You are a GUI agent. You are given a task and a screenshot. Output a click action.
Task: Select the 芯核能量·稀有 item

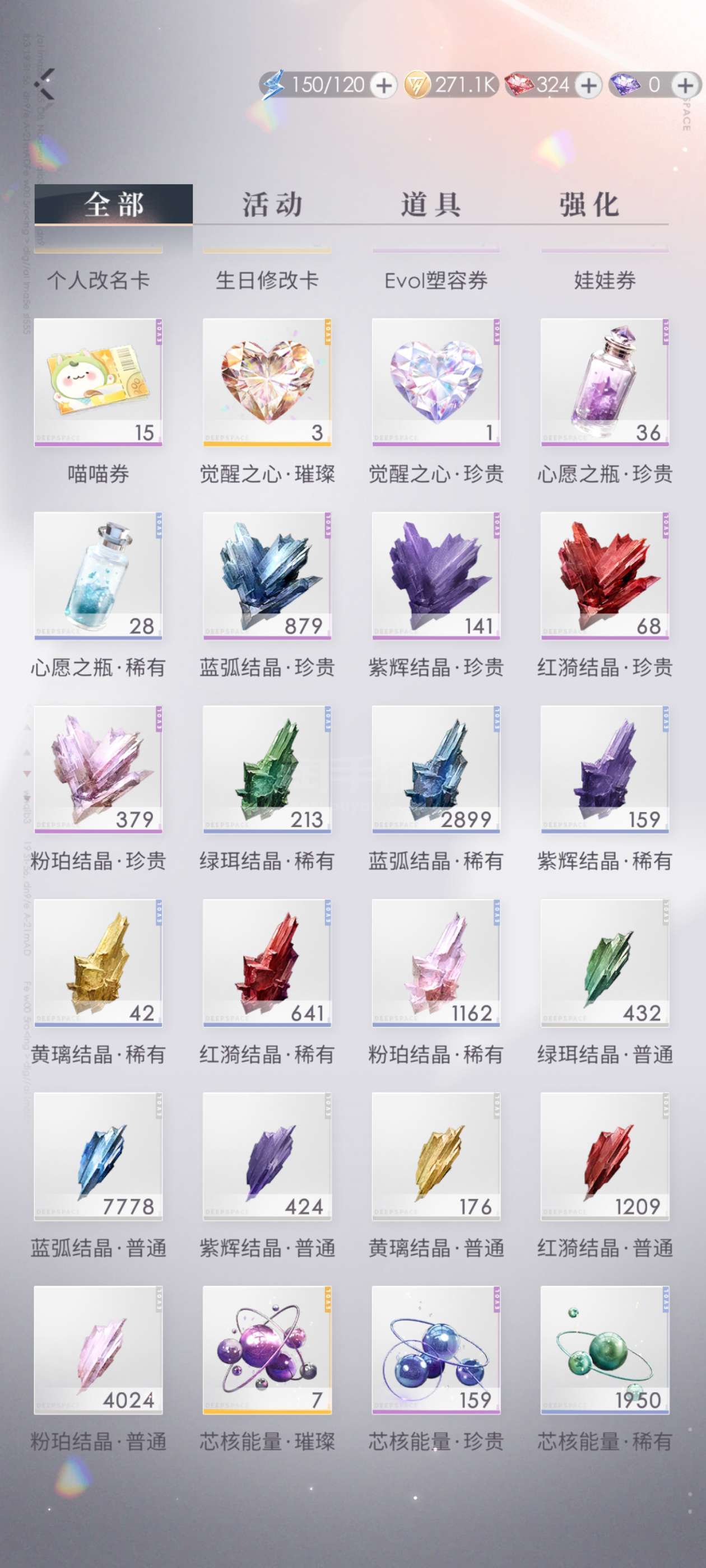tap(604, 1350)
